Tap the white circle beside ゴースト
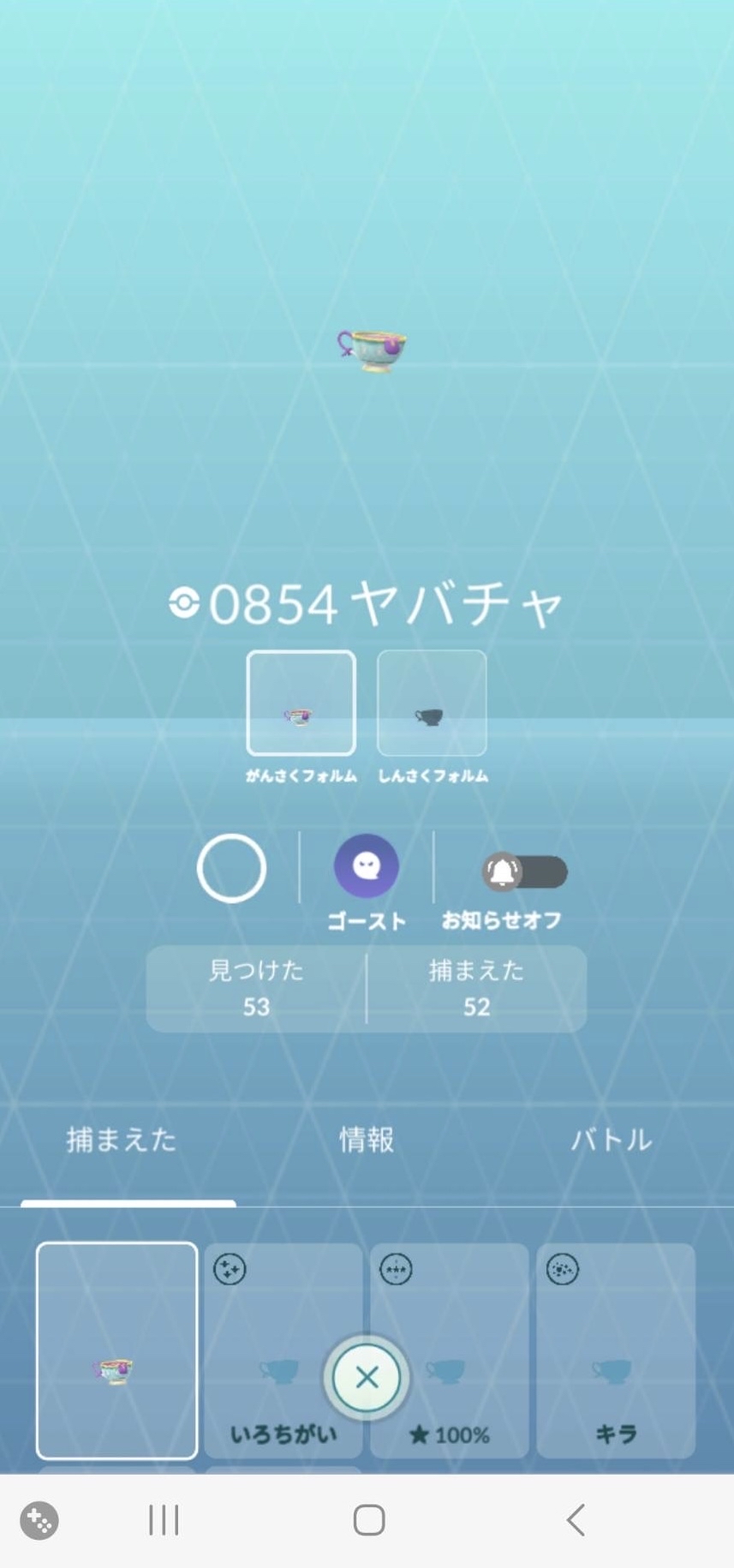 click(231, 868)
